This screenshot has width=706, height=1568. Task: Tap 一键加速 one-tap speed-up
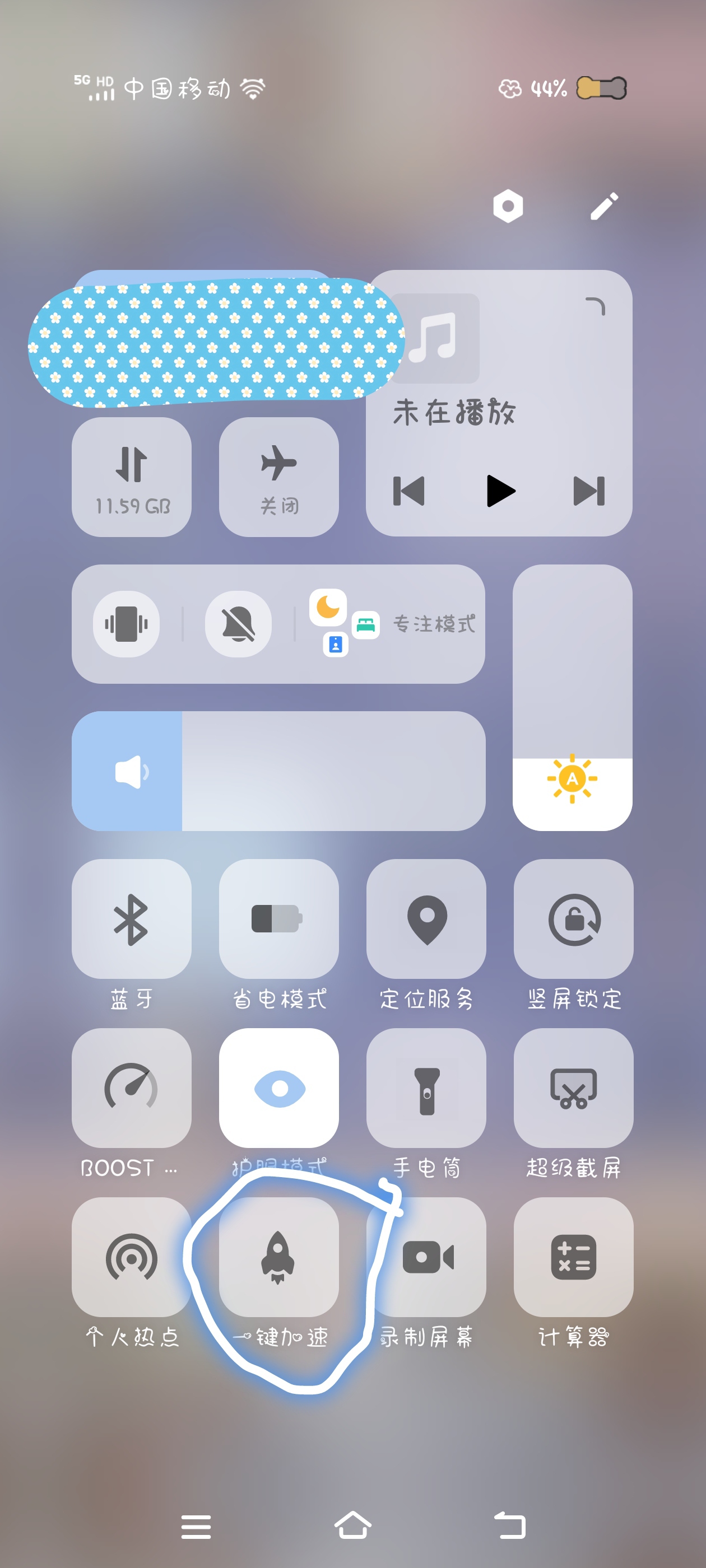[278, 1257]
